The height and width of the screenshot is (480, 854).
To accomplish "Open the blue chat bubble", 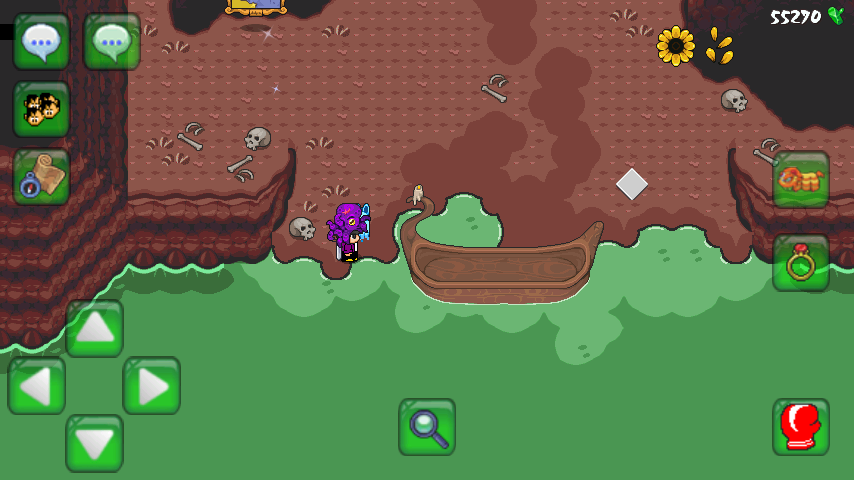I will [41, 42].
